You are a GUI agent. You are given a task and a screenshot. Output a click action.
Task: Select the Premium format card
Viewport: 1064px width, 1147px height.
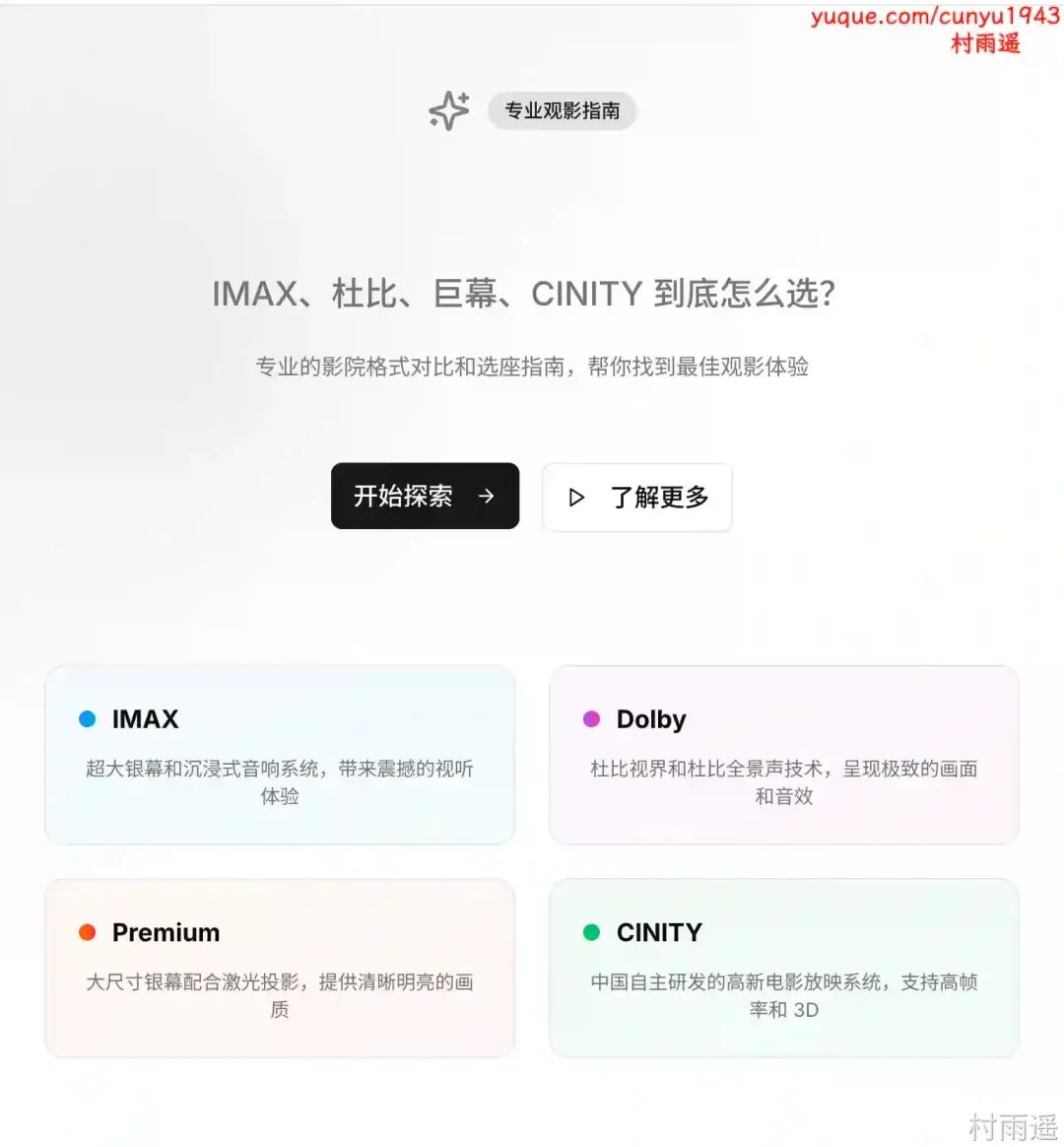[x=280, y=968]
